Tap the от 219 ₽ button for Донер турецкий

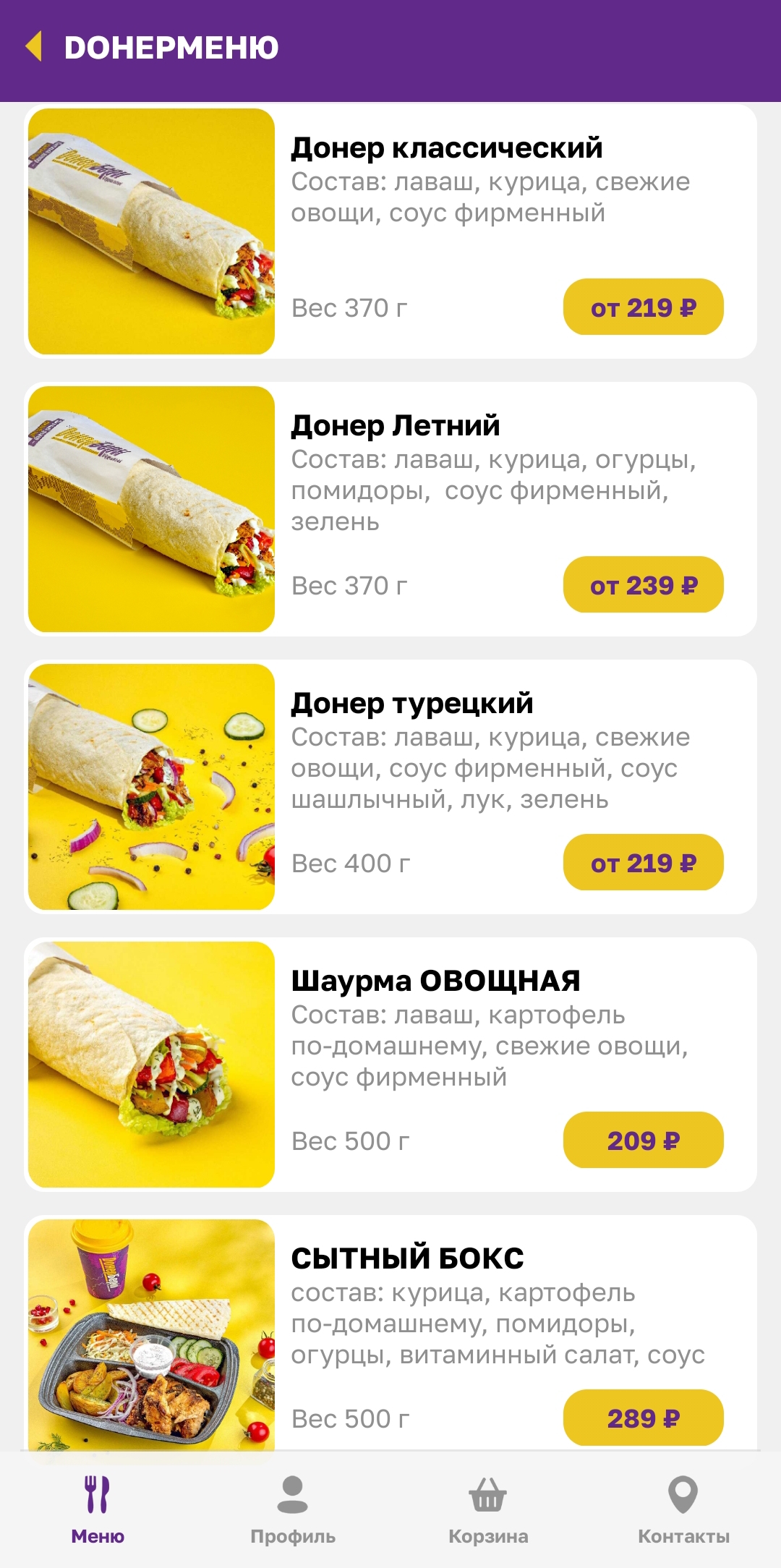643,863
